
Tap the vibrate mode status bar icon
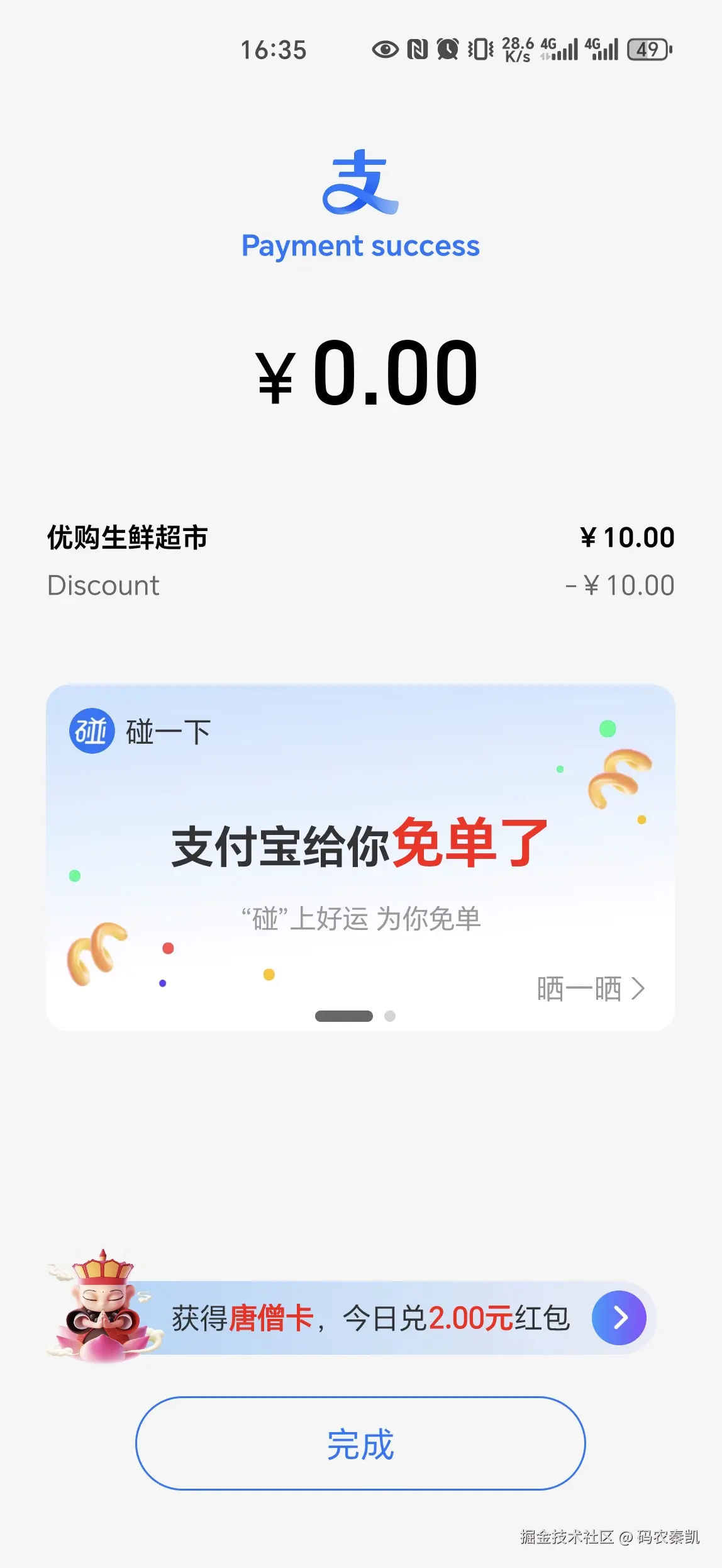478,49
